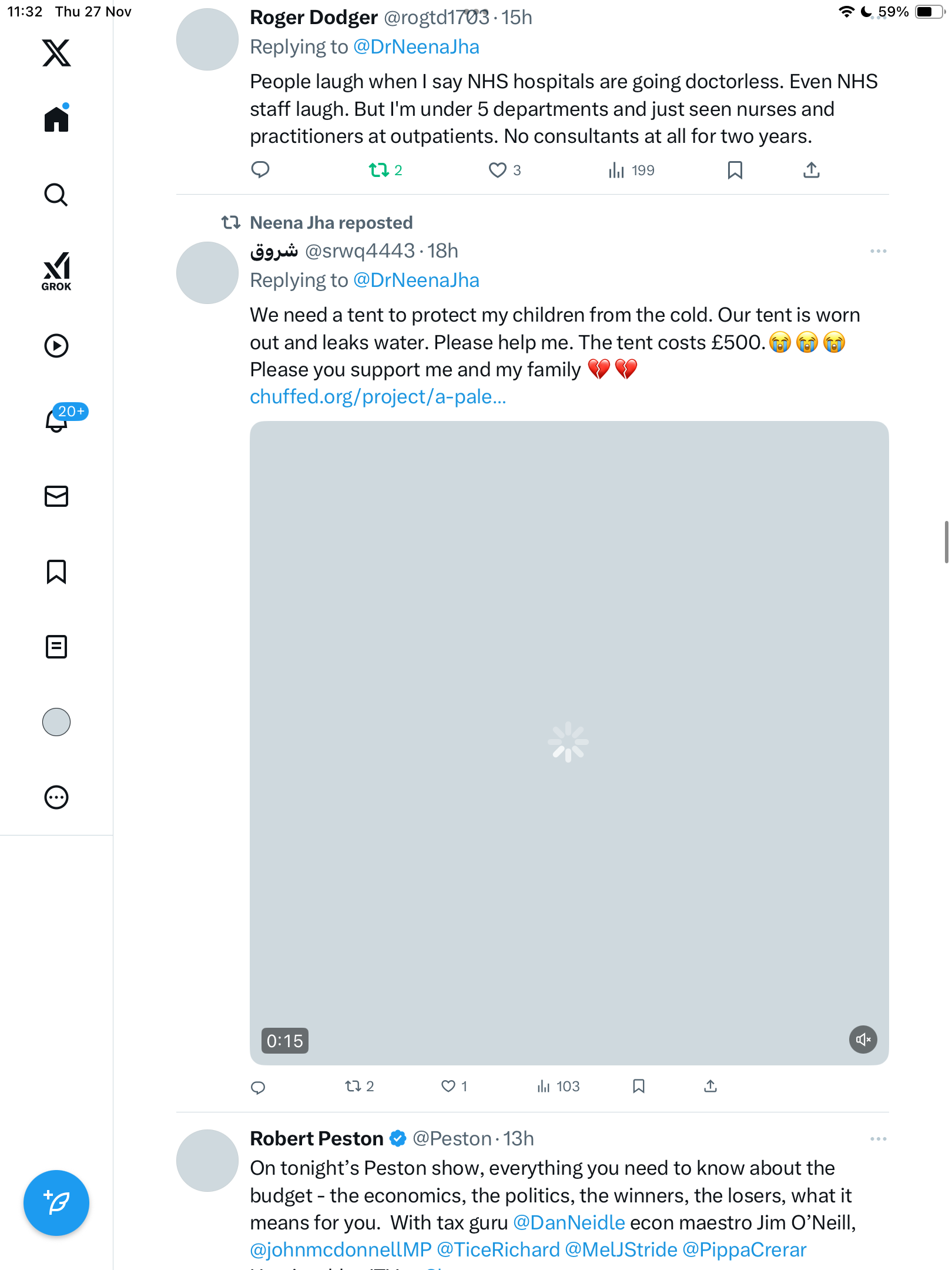
Task: Bookmark the tent fundraiser post
Action: 639,1086
